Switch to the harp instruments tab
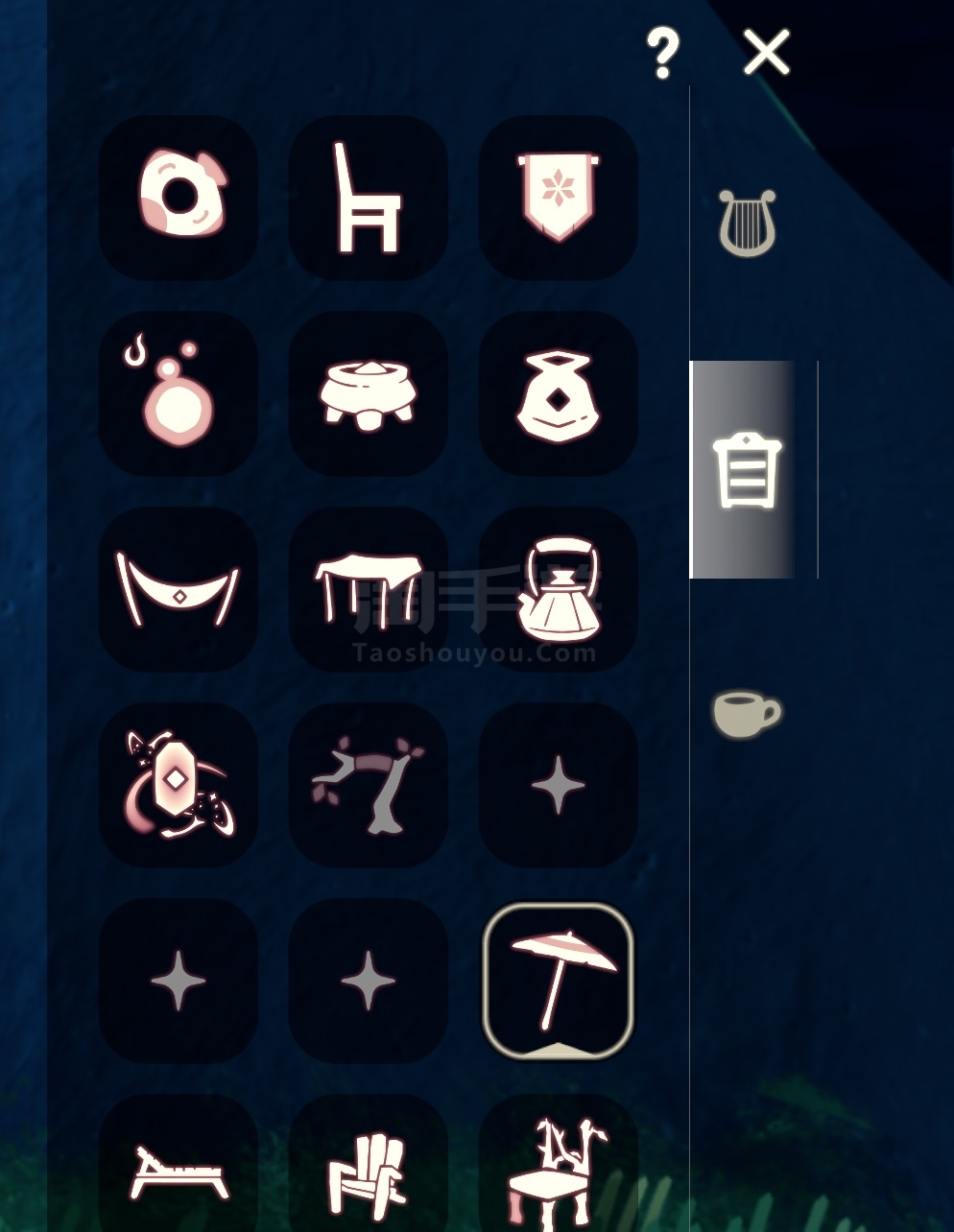Screen dimensions: 954x1232 click(x=747, y=224)
